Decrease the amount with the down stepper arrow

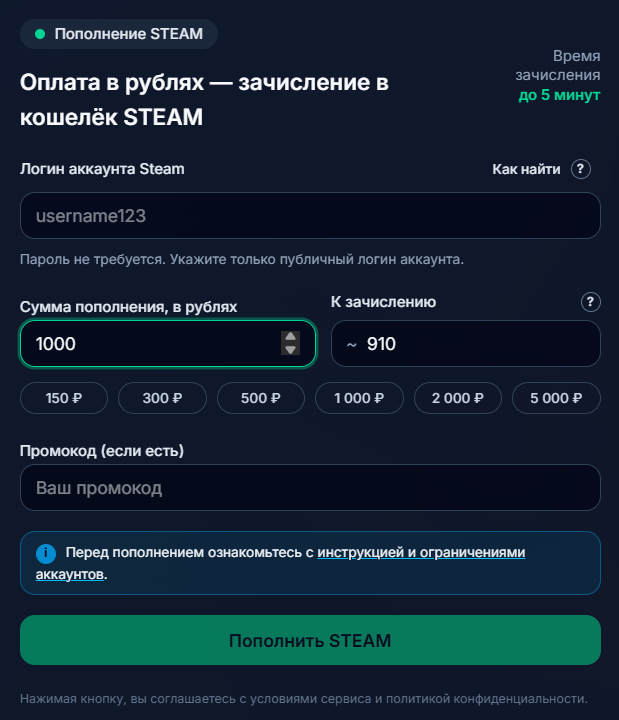(x=290, y=351)
